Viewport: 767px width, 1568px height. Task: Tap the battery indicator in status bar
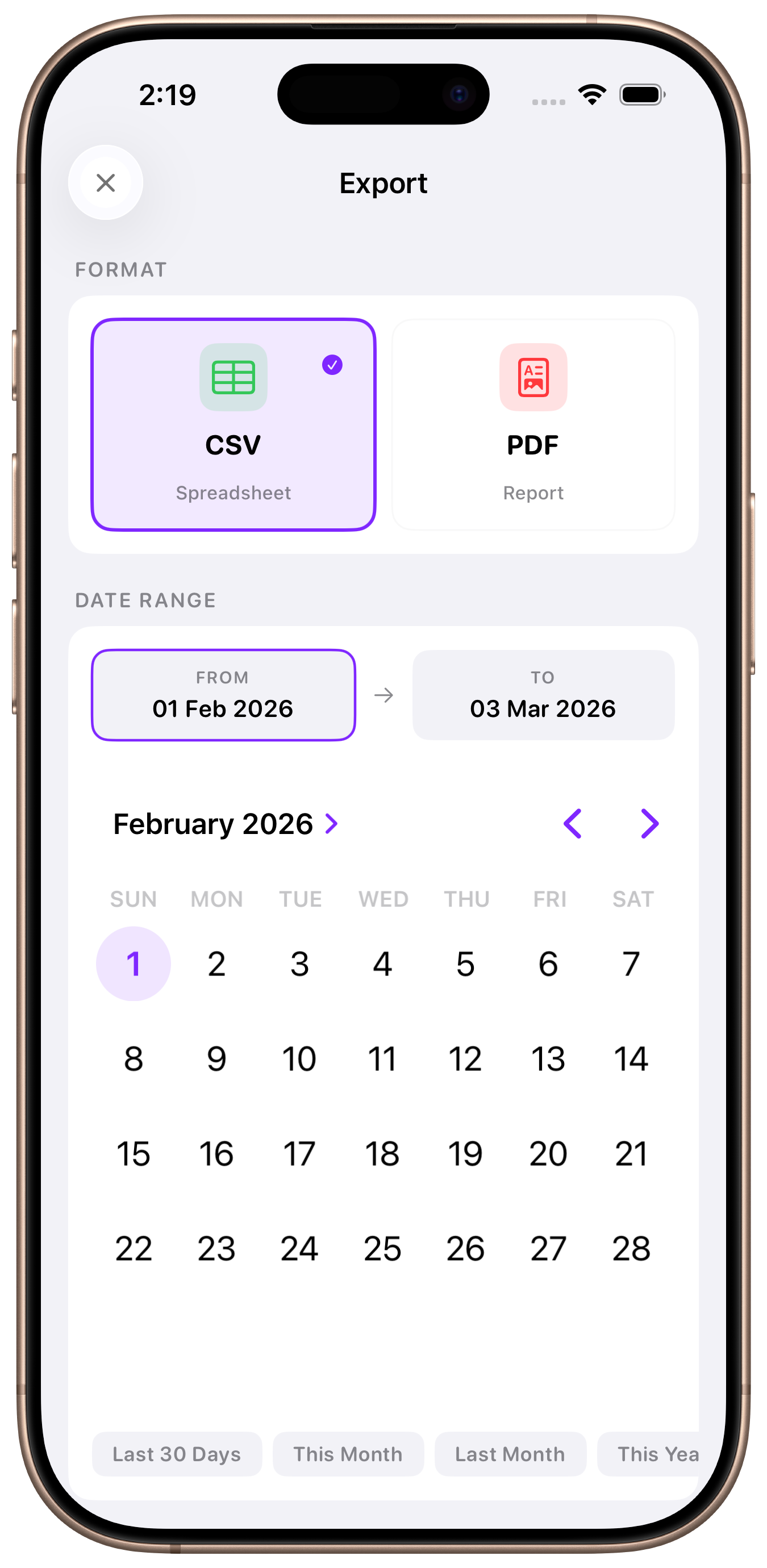click(x=641, y=94)
